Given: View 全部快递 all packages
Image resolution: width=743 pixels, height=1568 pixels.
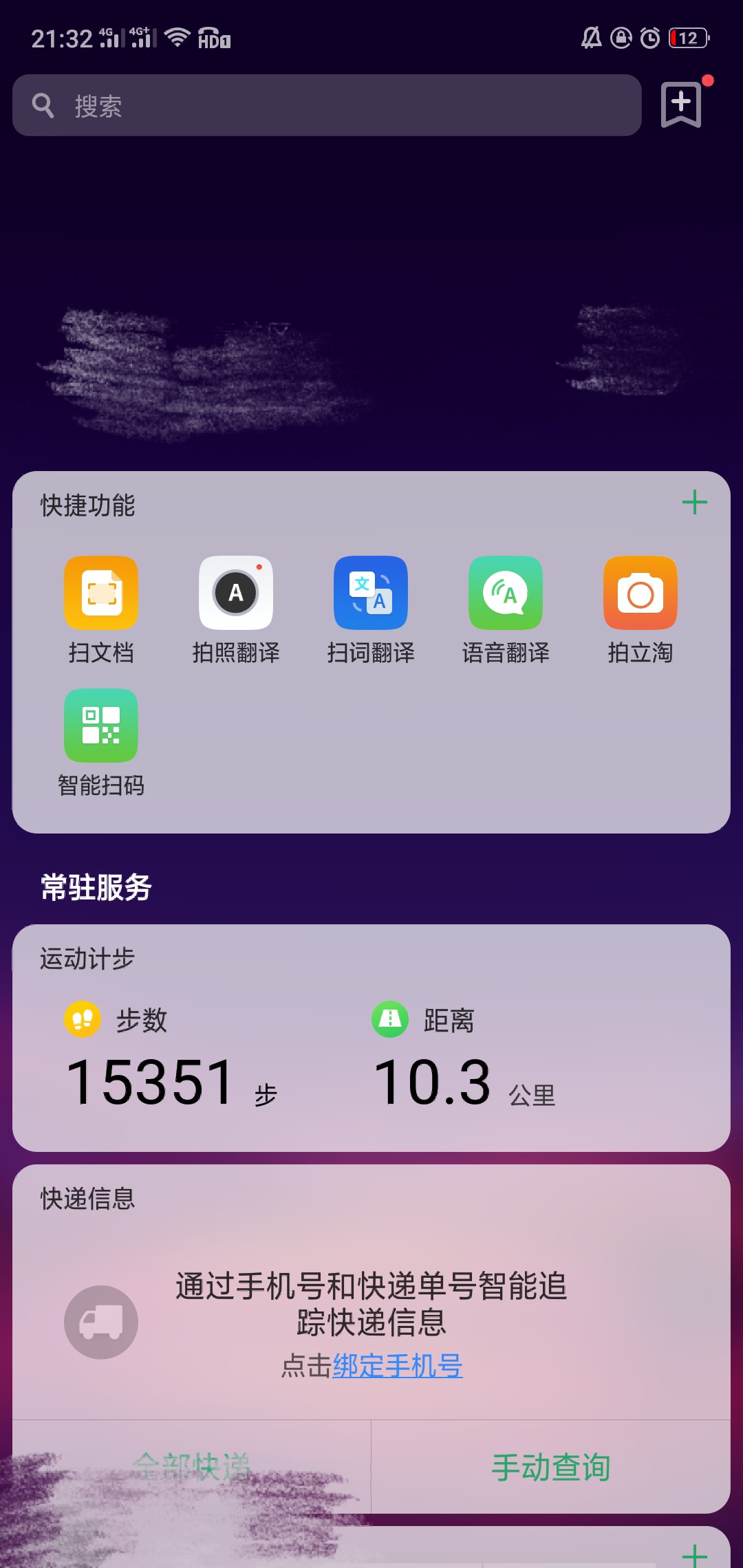Looking at the screenshot, I should click(192, 1467).
